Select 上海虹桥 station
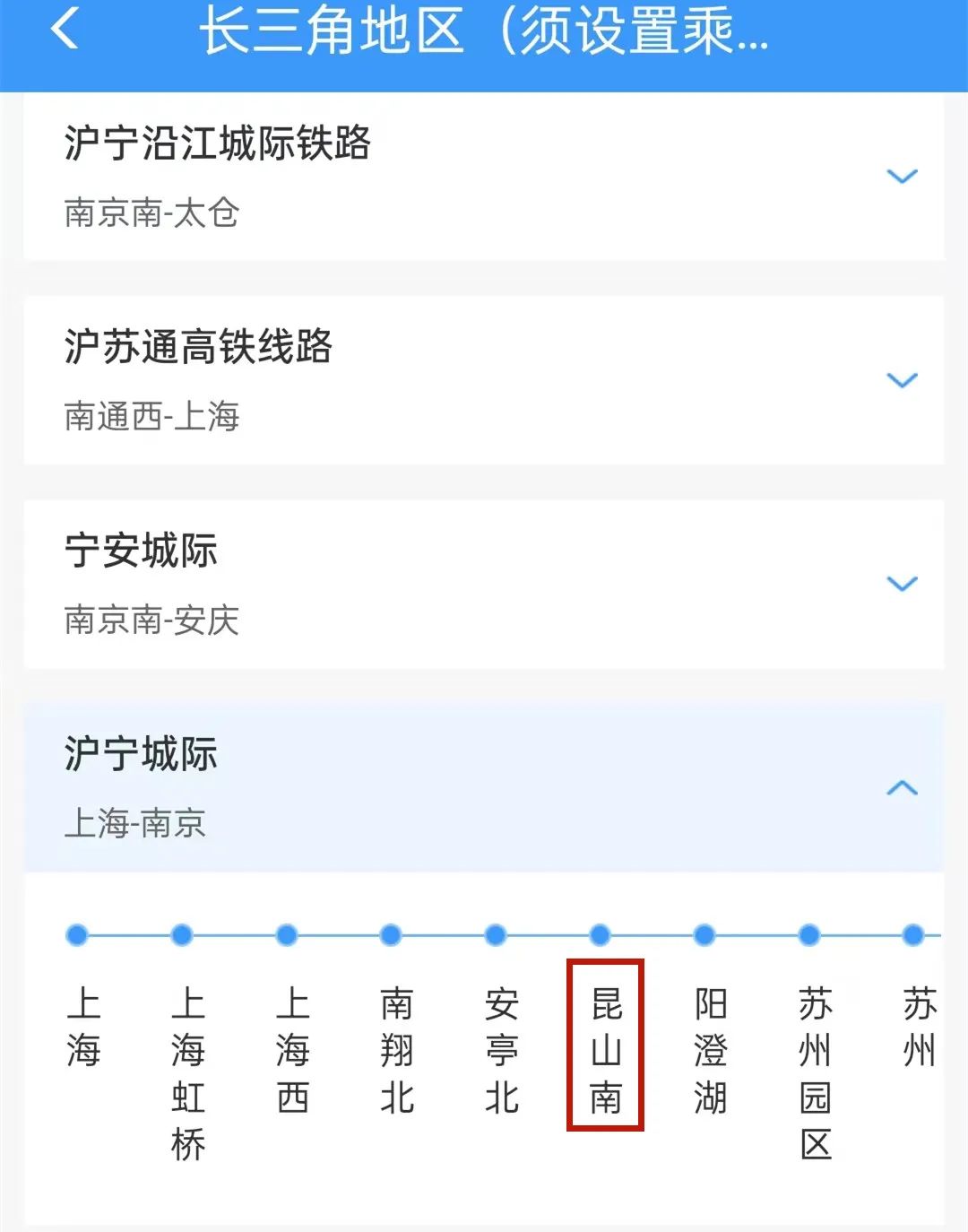 (x=187, y=1074)
